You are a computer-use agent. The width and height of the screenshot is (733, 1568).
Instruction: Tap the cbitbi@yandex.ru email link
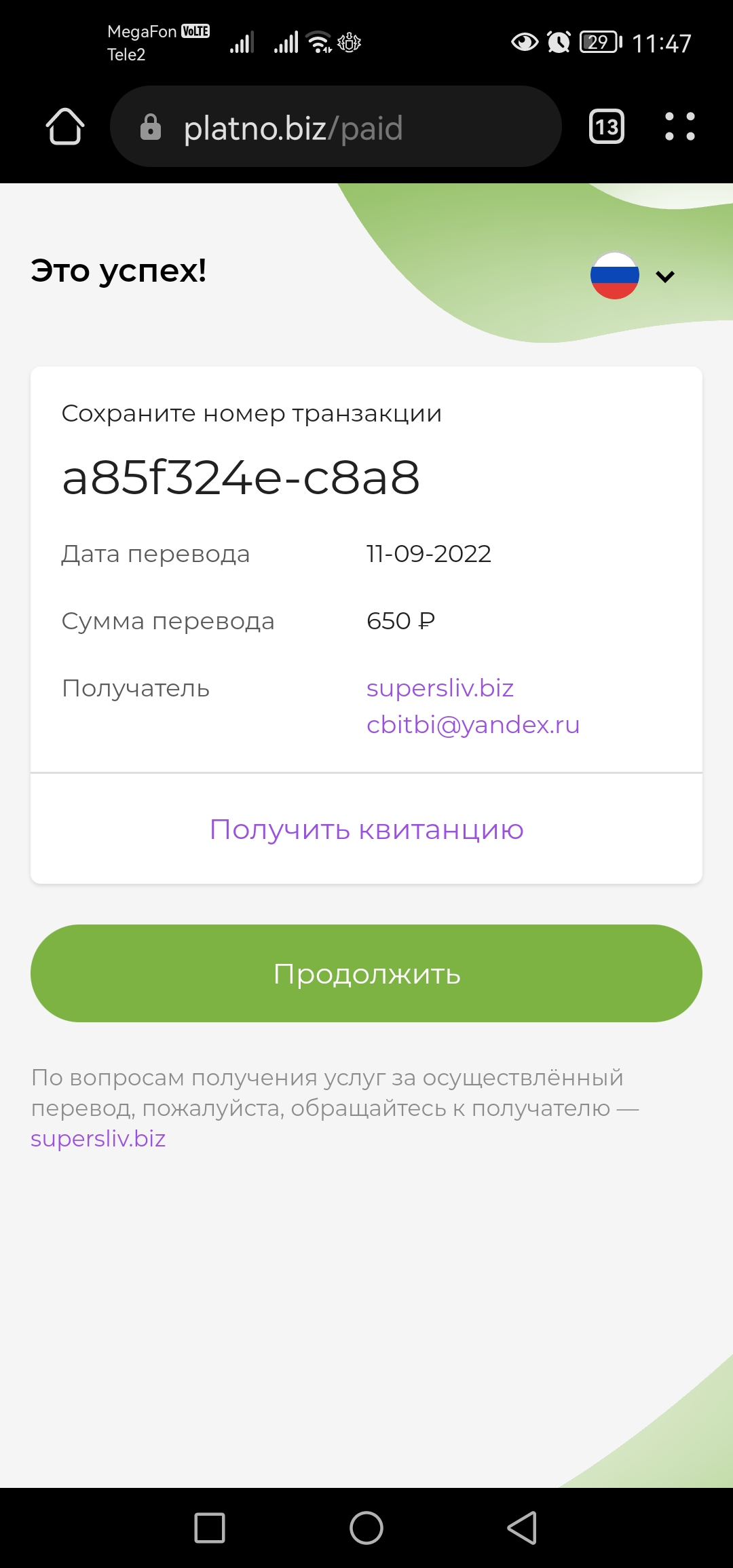(473, 724)
